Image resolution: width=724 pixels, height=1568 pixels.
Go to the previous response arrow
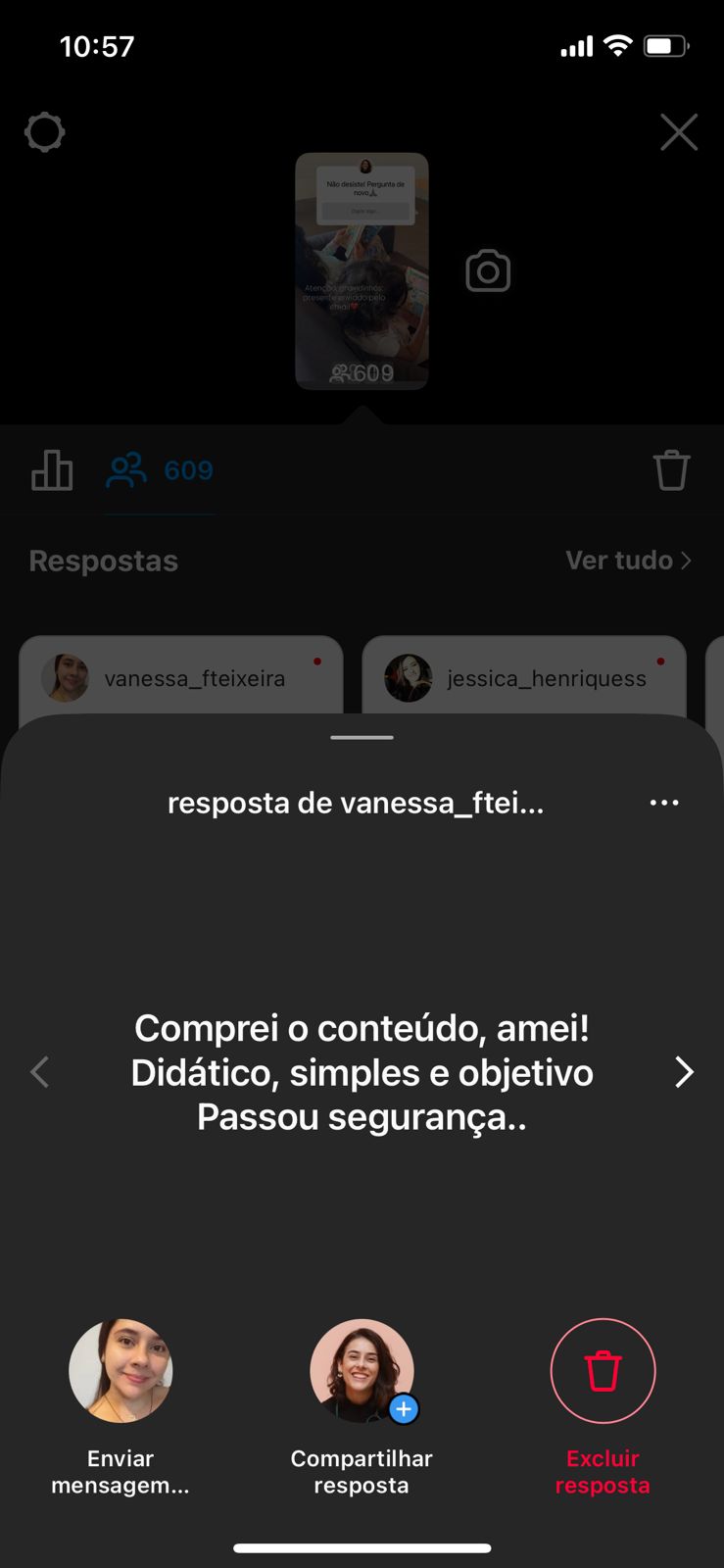(40, 1072)
